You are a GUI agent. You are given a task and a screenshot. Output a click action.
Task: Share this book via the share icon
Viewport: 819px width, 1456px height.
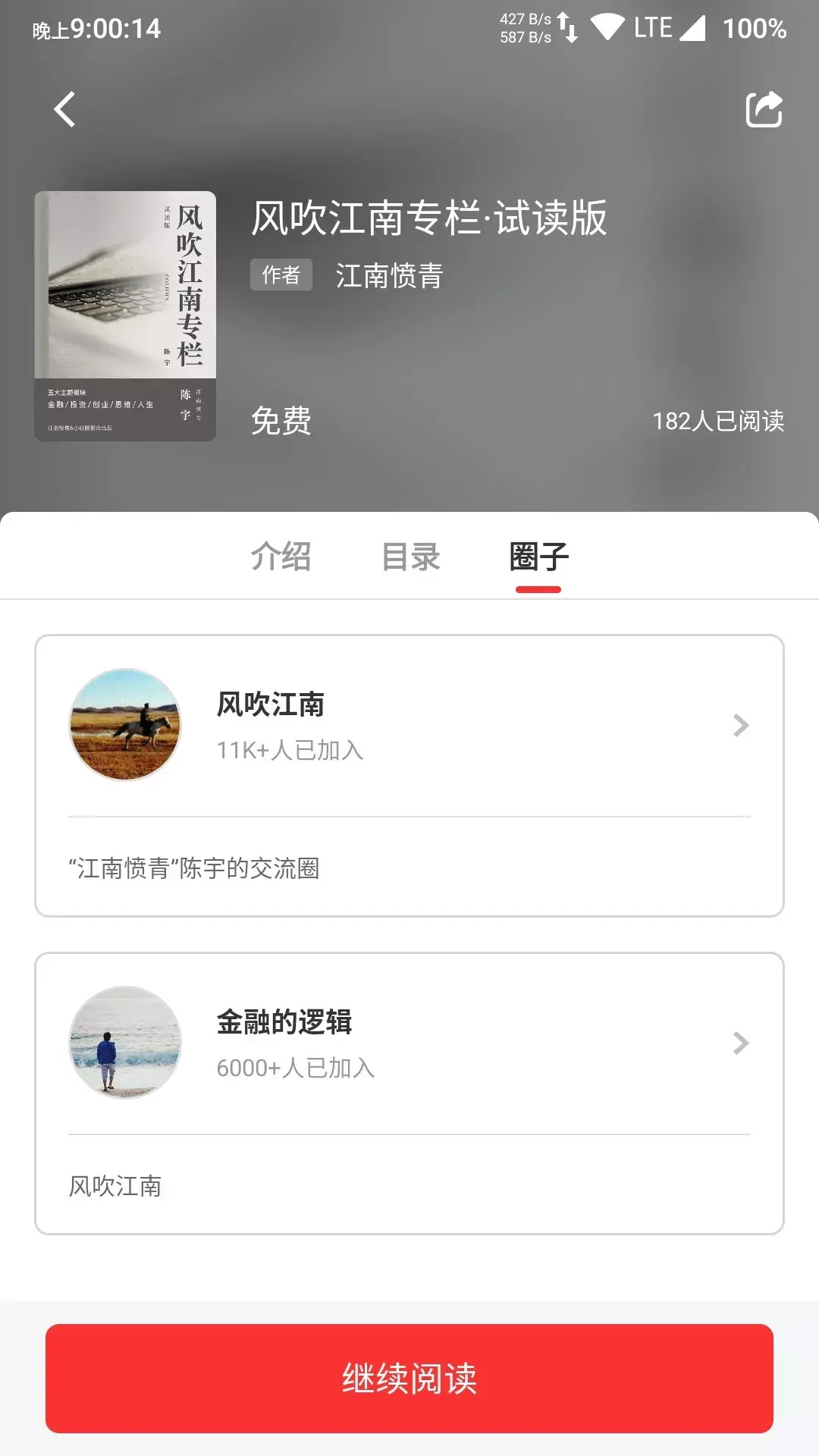point(763,109)
